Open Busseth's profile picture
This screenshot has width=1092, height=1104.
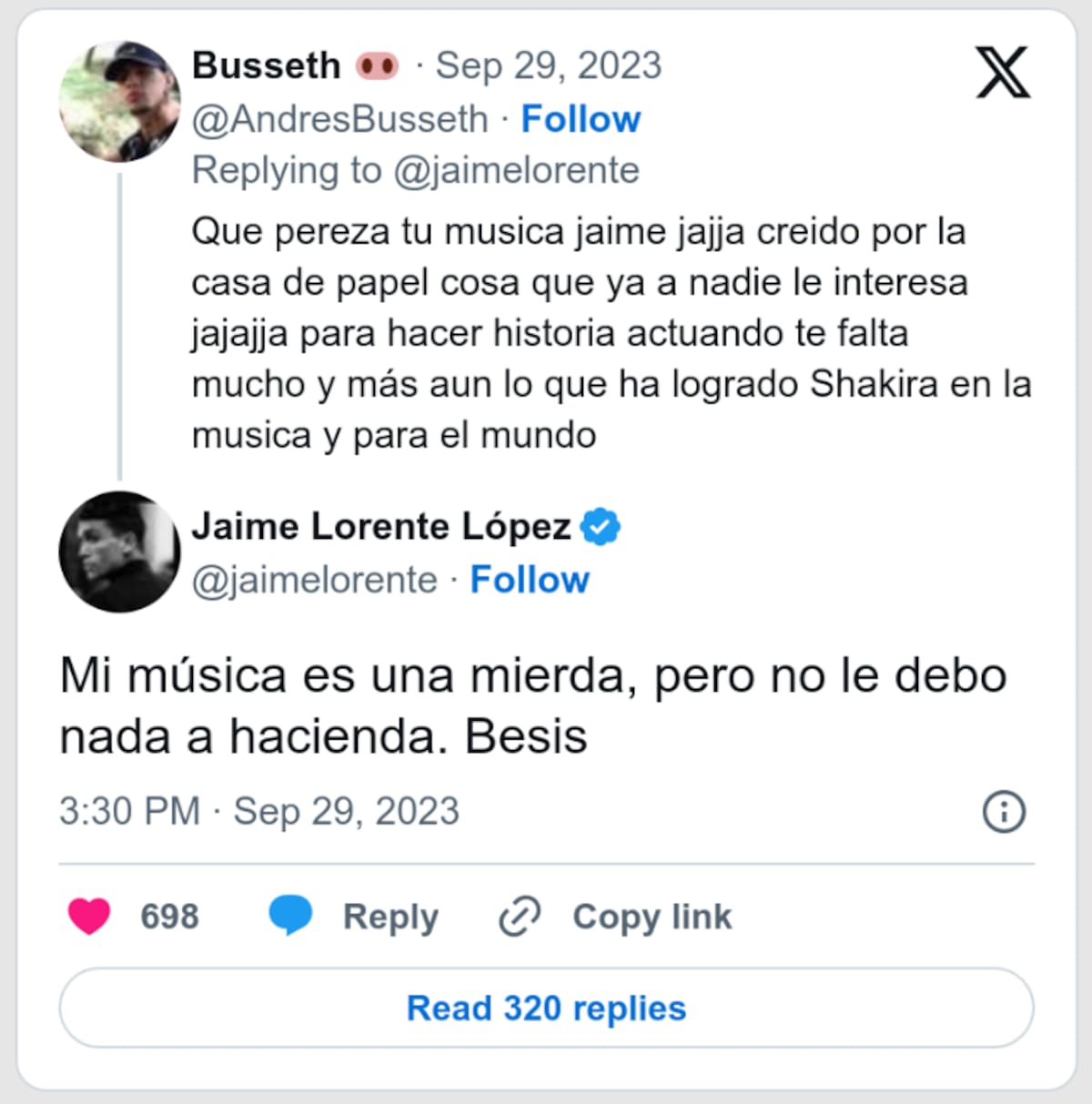coord(119,101)
